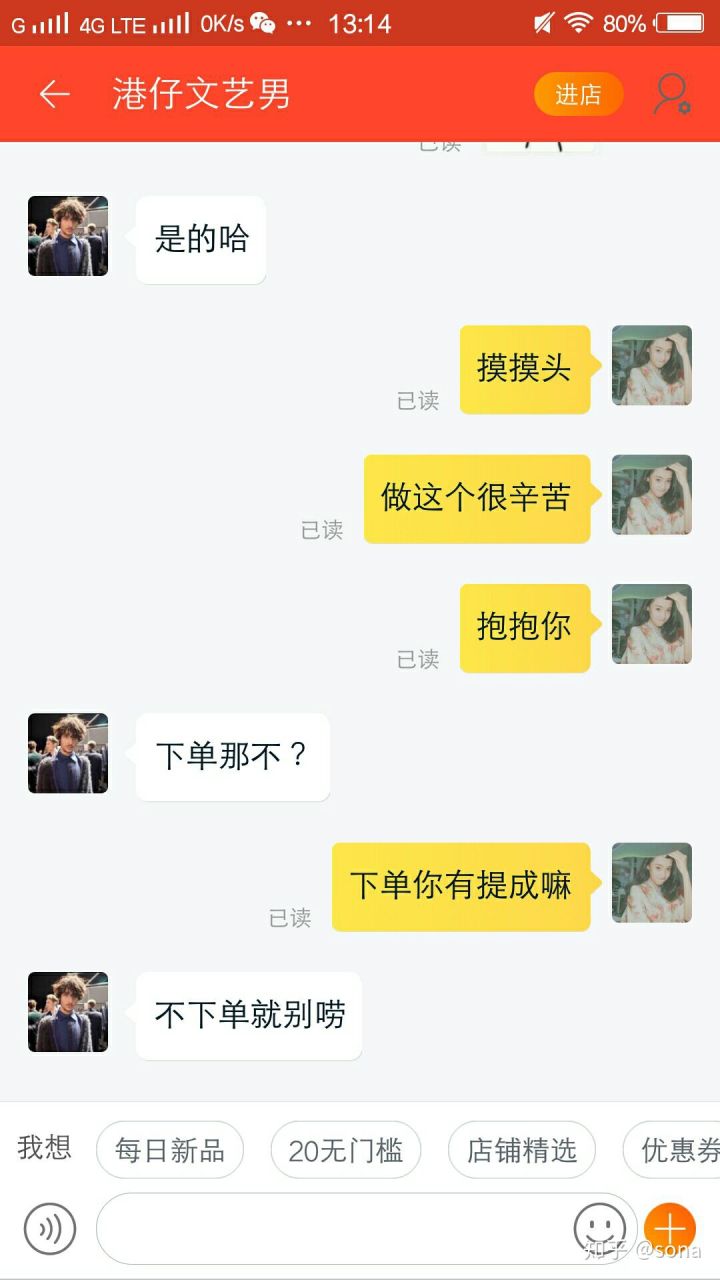Tap the 进店 button to enter the shop

tap(578, 94)
